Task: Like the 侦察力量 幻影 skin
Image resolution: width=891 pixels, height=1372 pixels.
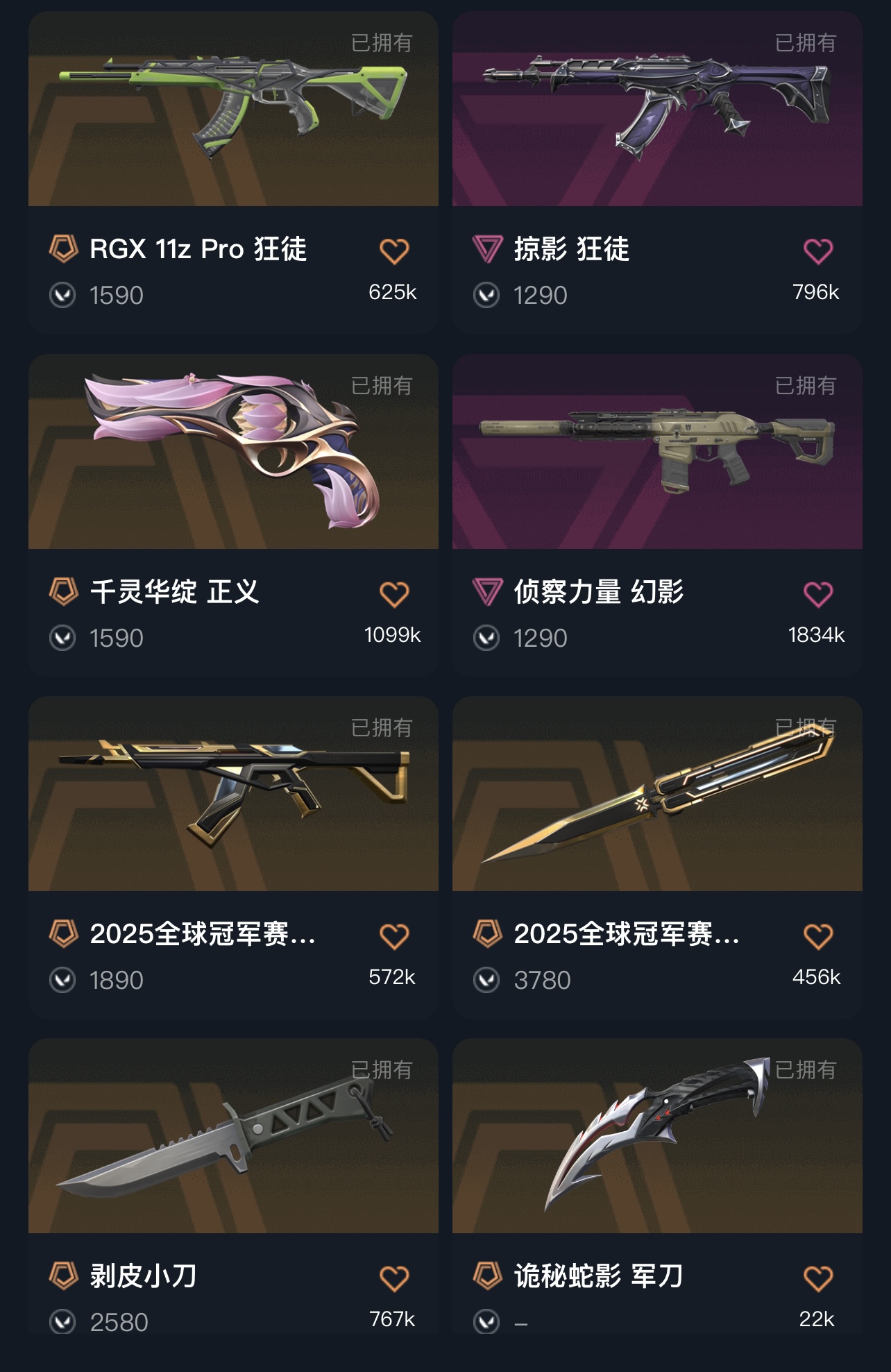Action: (x=817, y=595)
